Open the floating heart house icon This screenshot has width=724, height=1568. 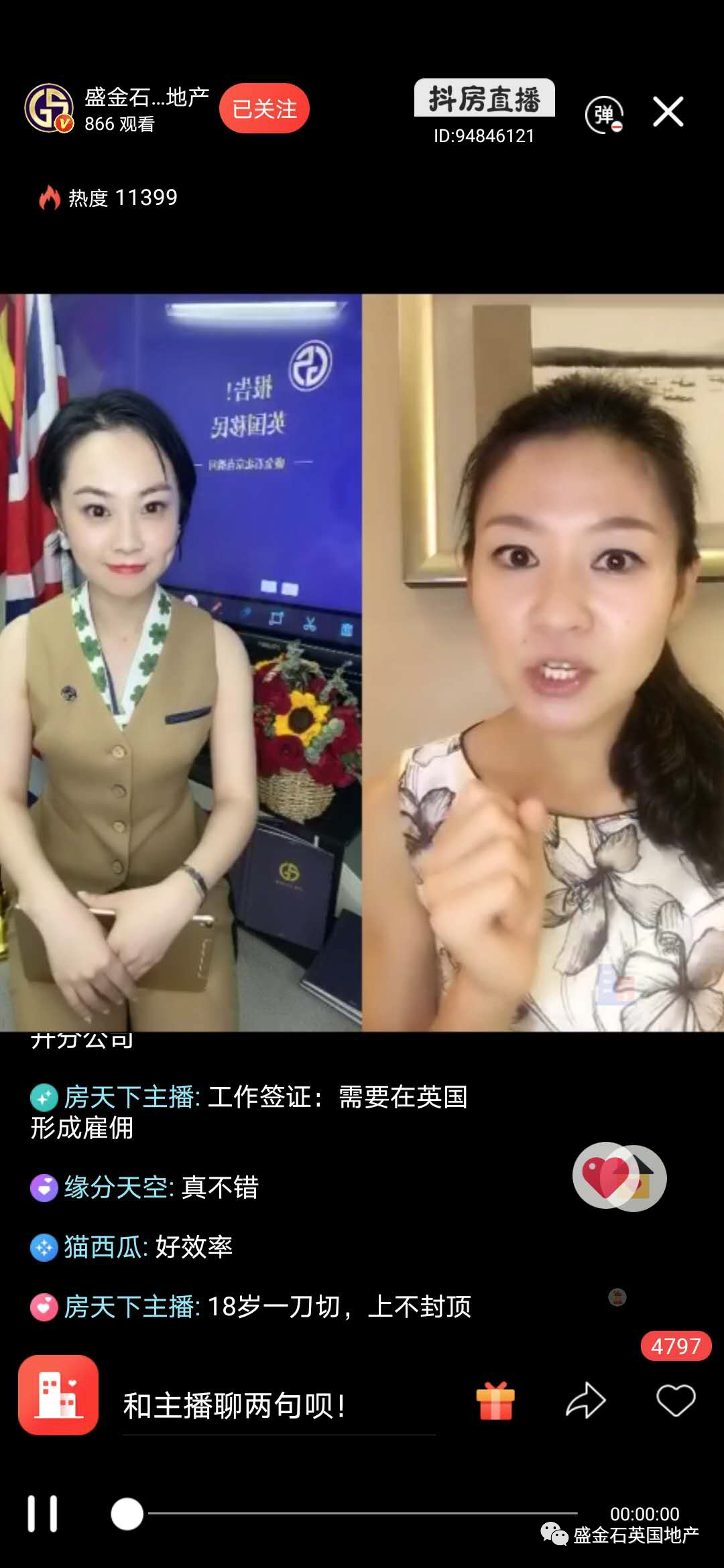619,1177
